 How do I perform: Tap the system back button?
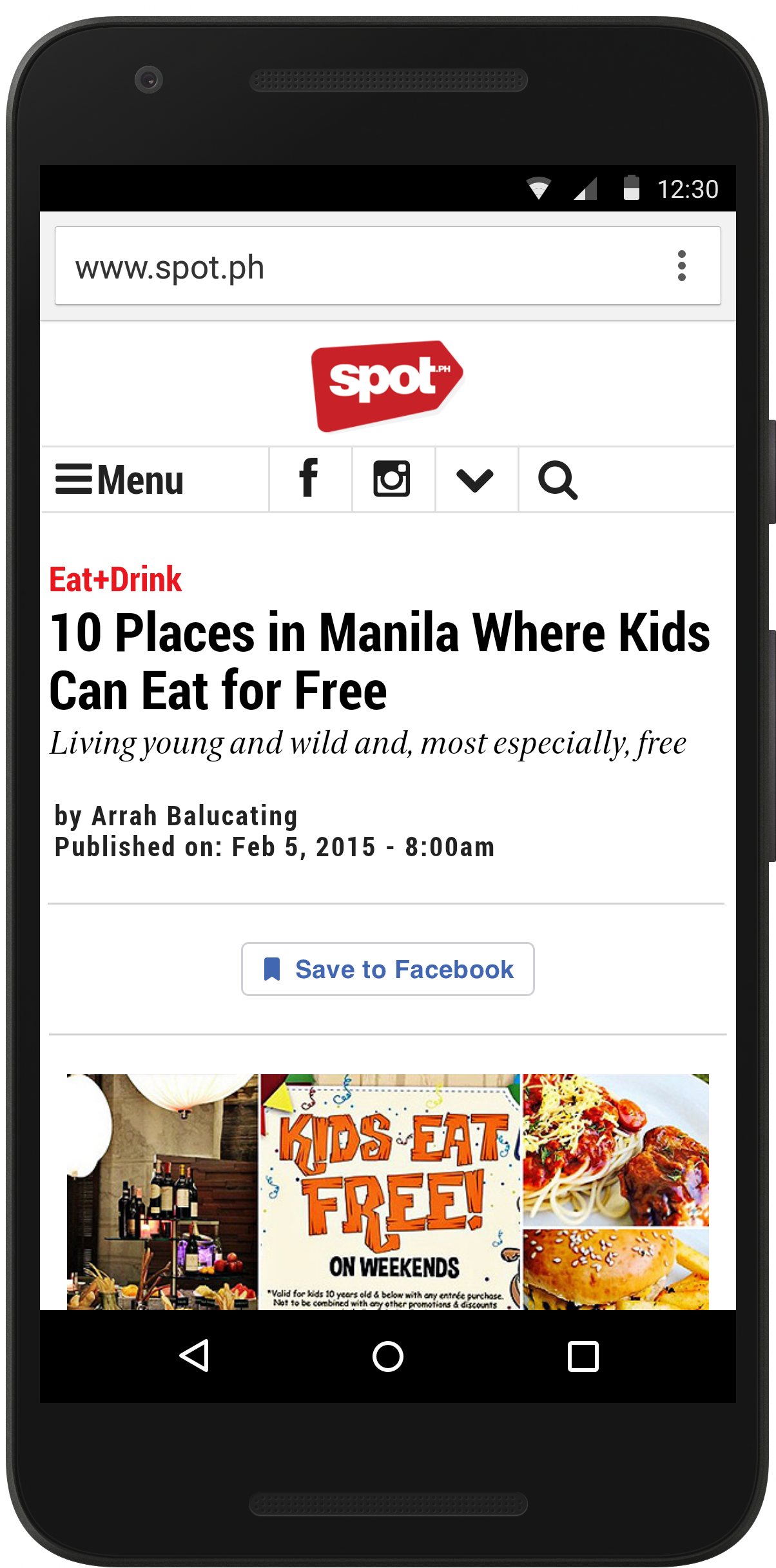(x=194, y=1356)
